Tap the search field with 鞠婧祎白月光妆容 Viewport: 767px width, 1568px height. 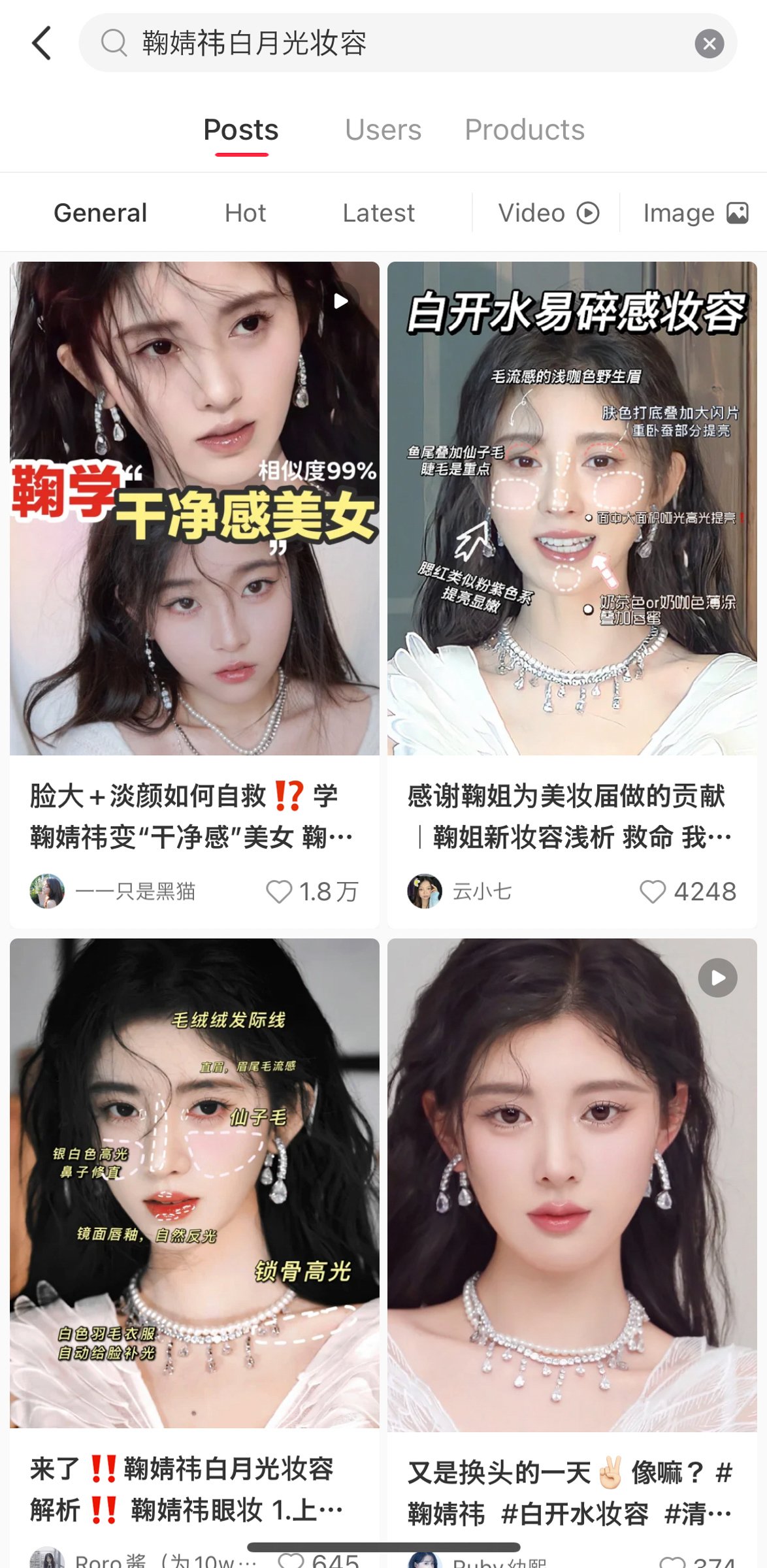[392, 43]
